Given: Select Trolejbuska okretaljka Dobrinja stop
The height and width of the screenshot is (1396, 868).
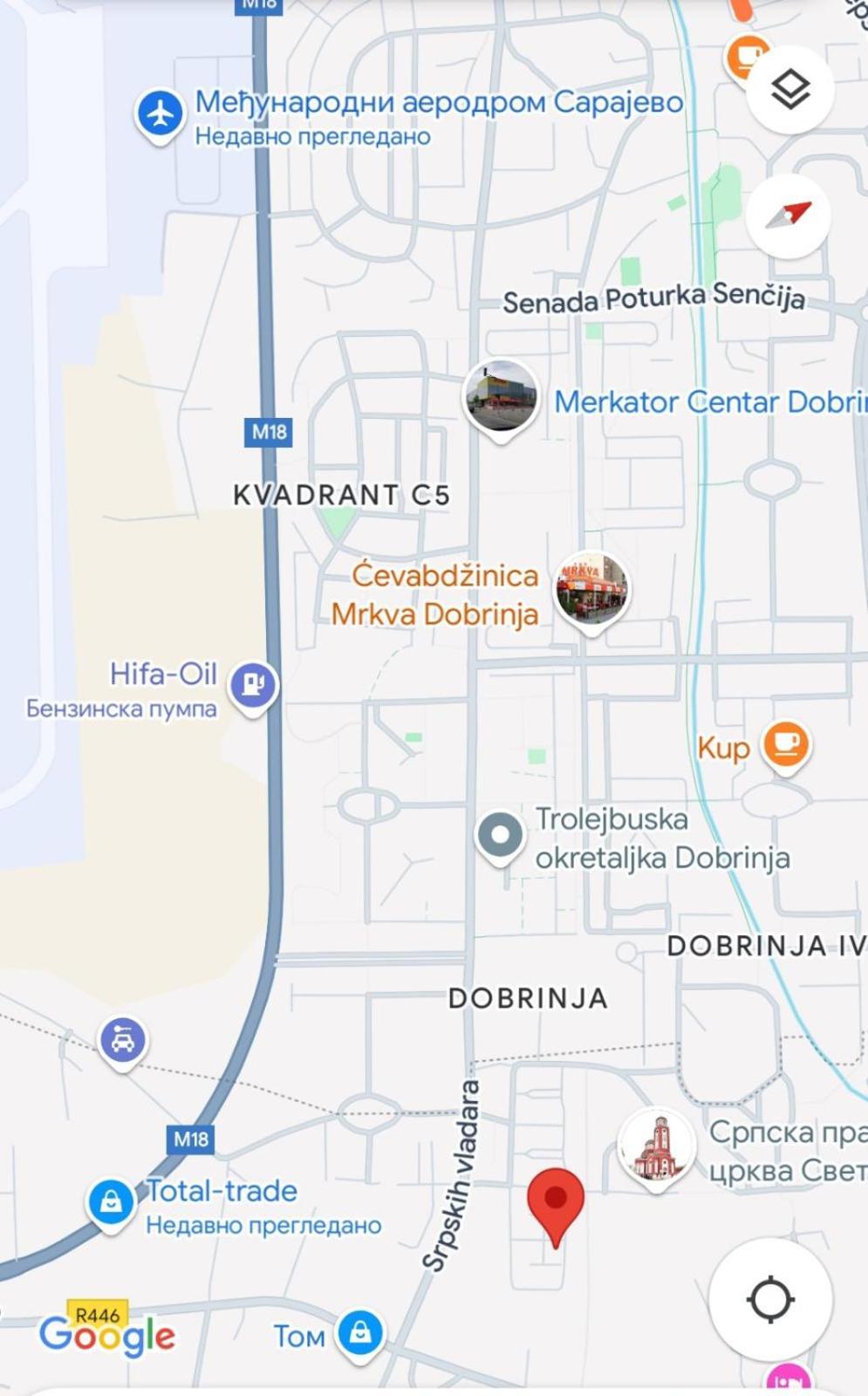Looking at the screenshot, I should pos(500,835).
